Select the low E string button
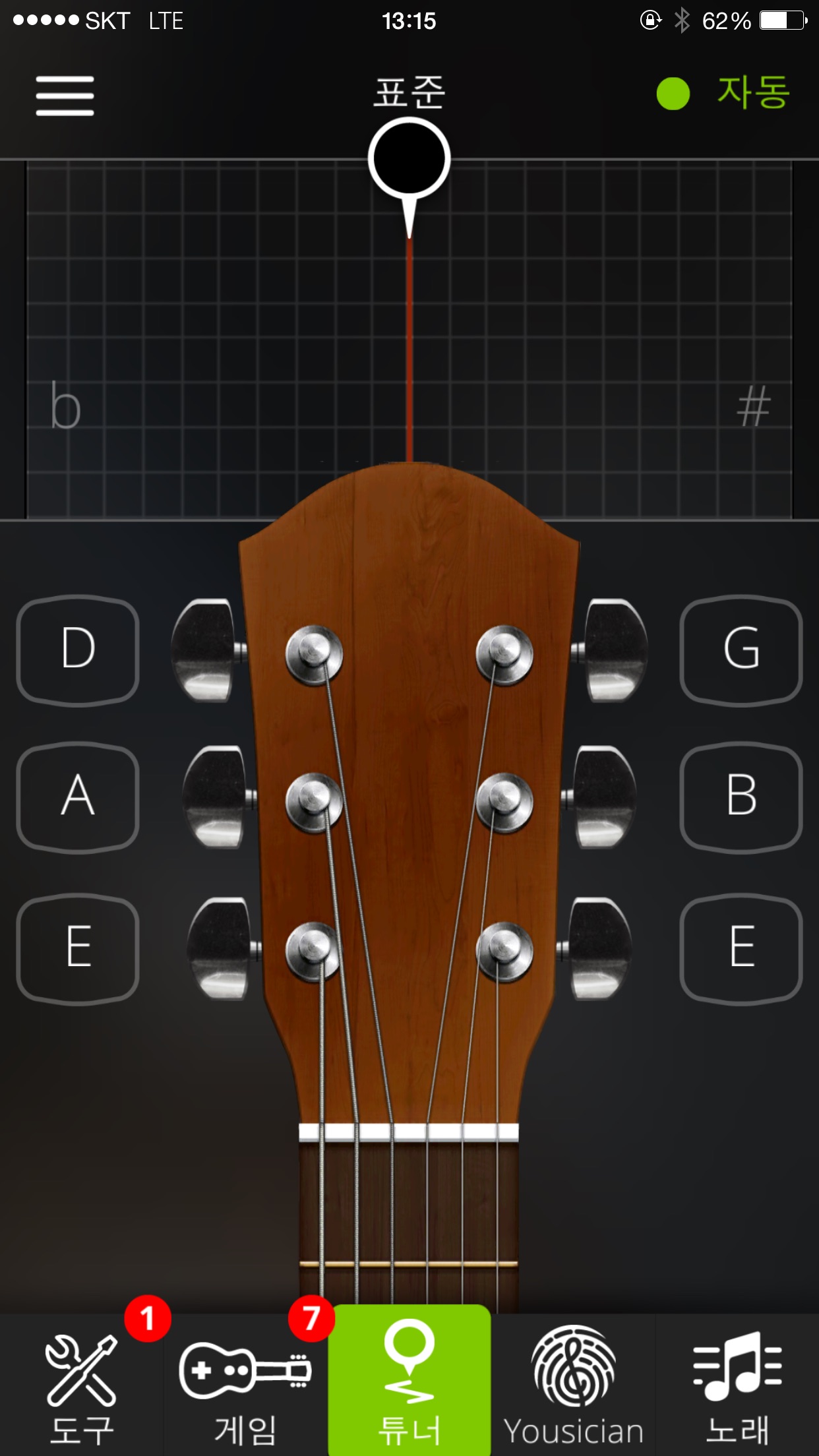 click(78, 948)
